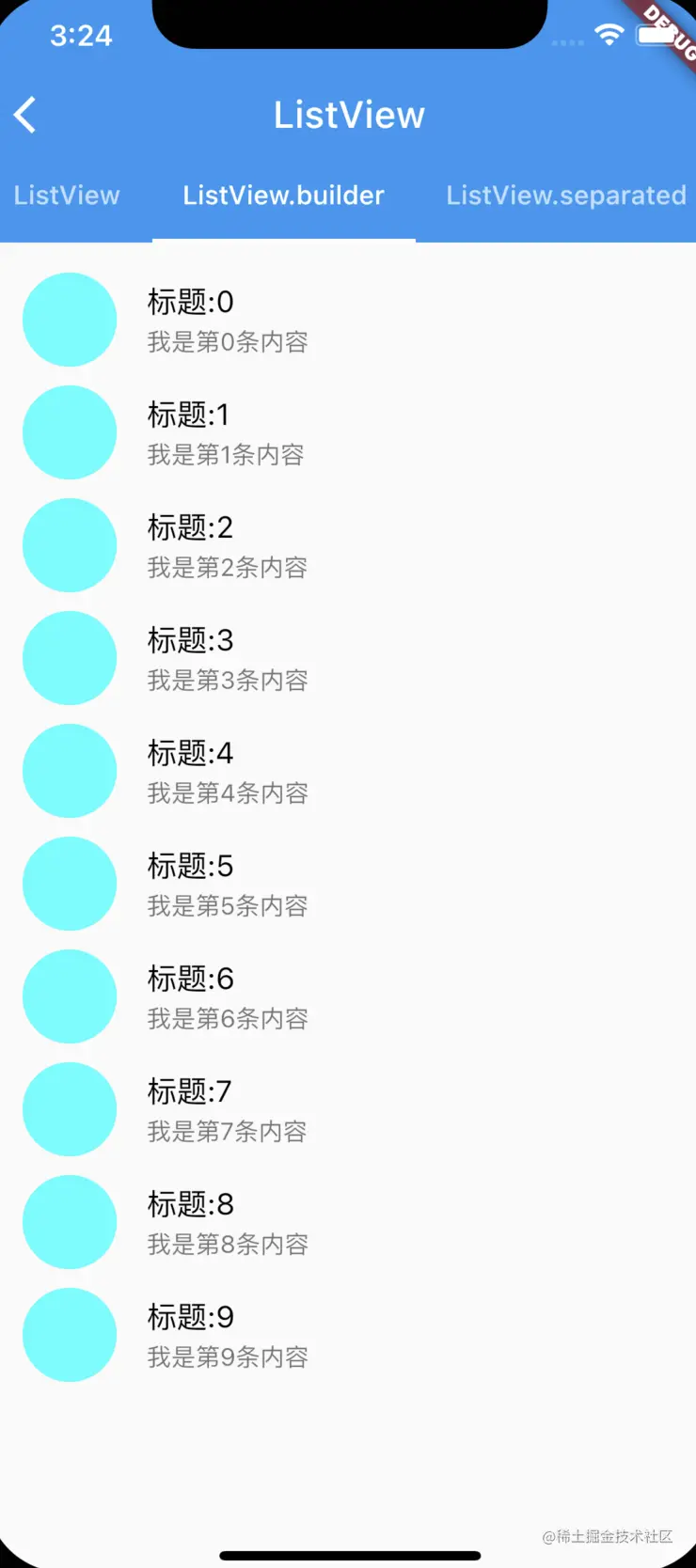Switch to the ListView.separated tab

(565, 196)
